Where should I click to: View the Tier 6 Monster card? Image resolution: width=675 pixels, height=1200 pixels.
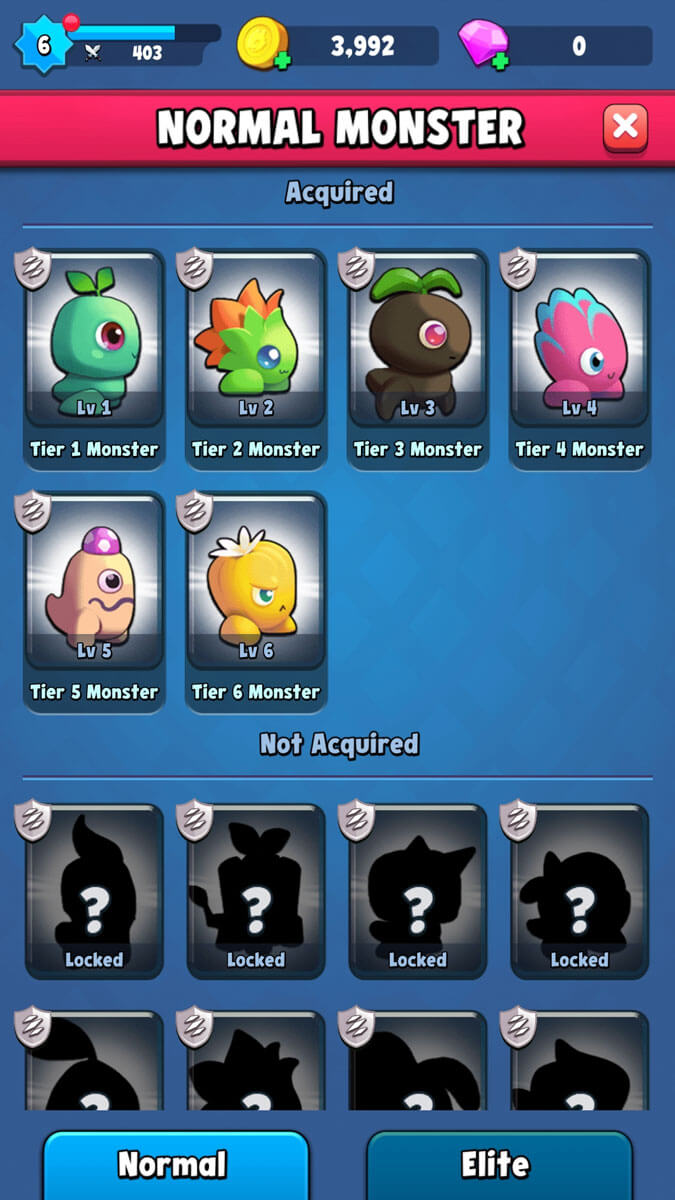click(256, 601)
